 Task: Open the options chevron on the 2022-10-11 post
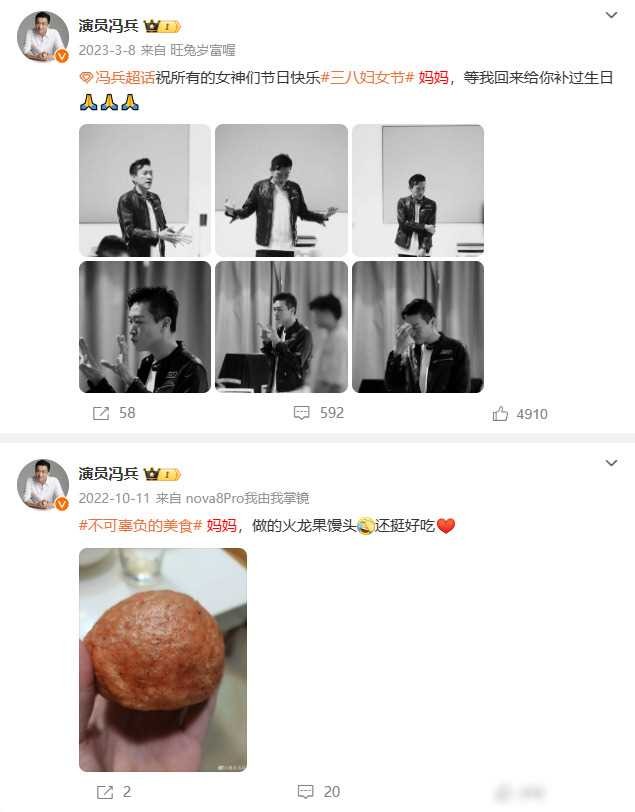point(612,463)
